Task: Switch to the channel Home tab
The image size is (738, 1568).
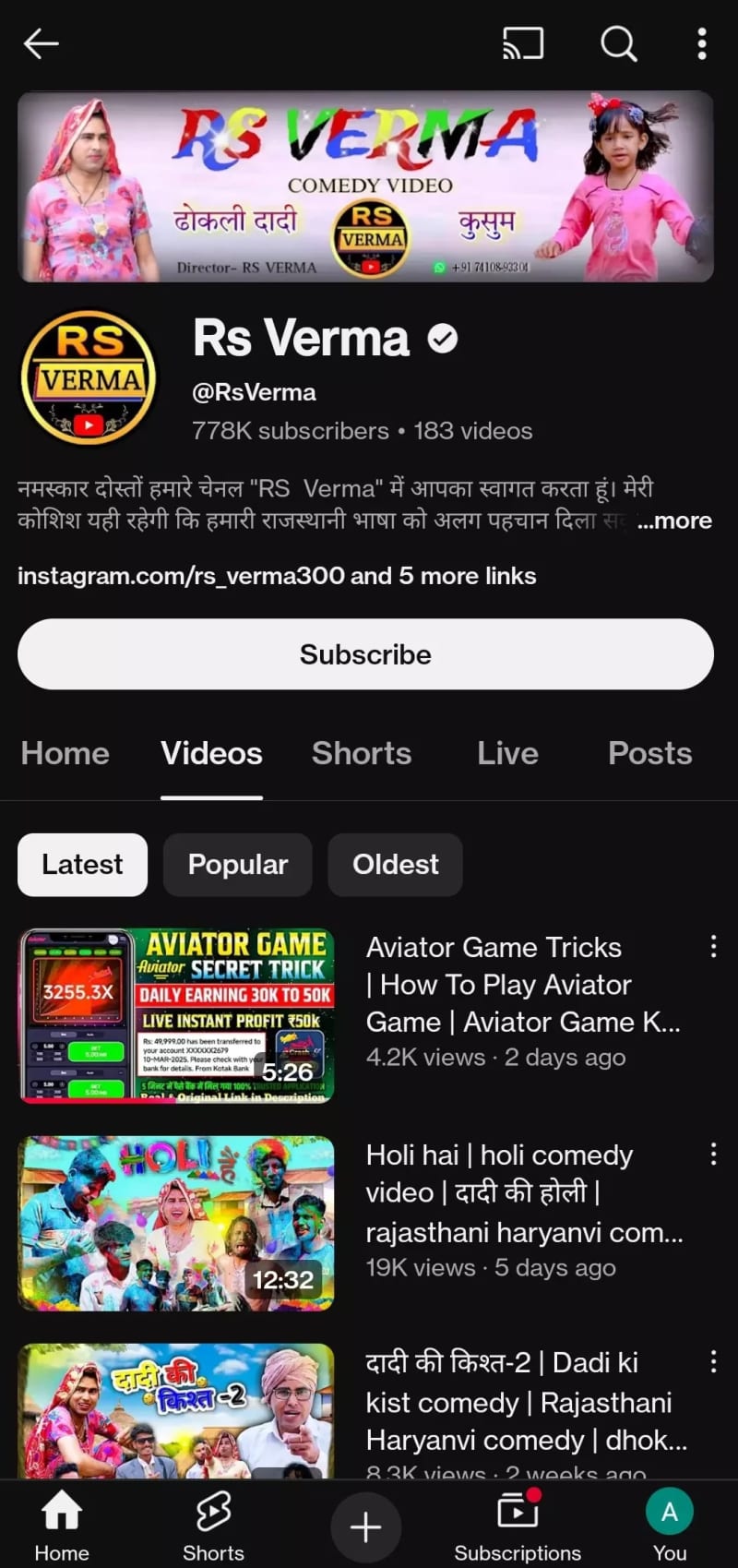Action: [65, 753]
